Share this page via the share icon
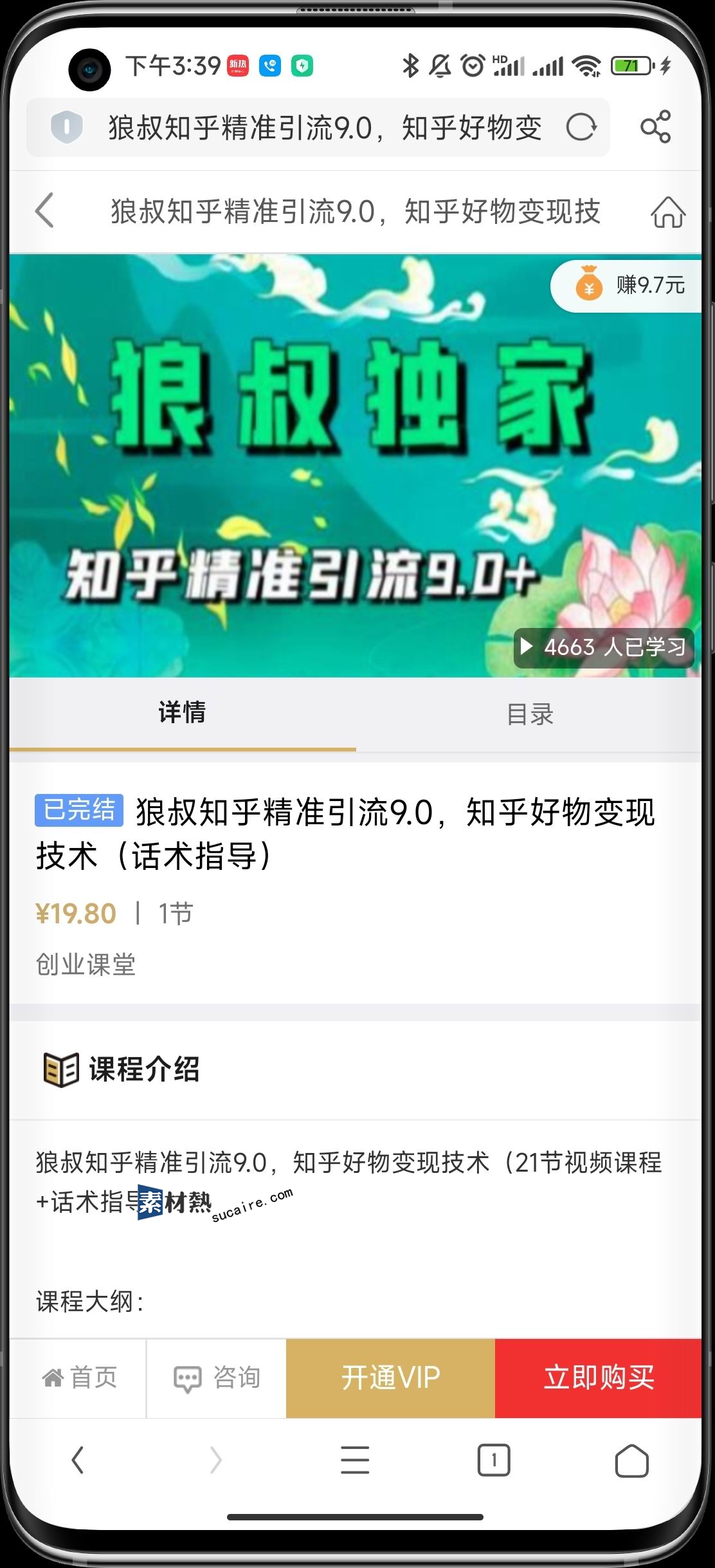Screen dimensions: 715x1568 (655, 127)
